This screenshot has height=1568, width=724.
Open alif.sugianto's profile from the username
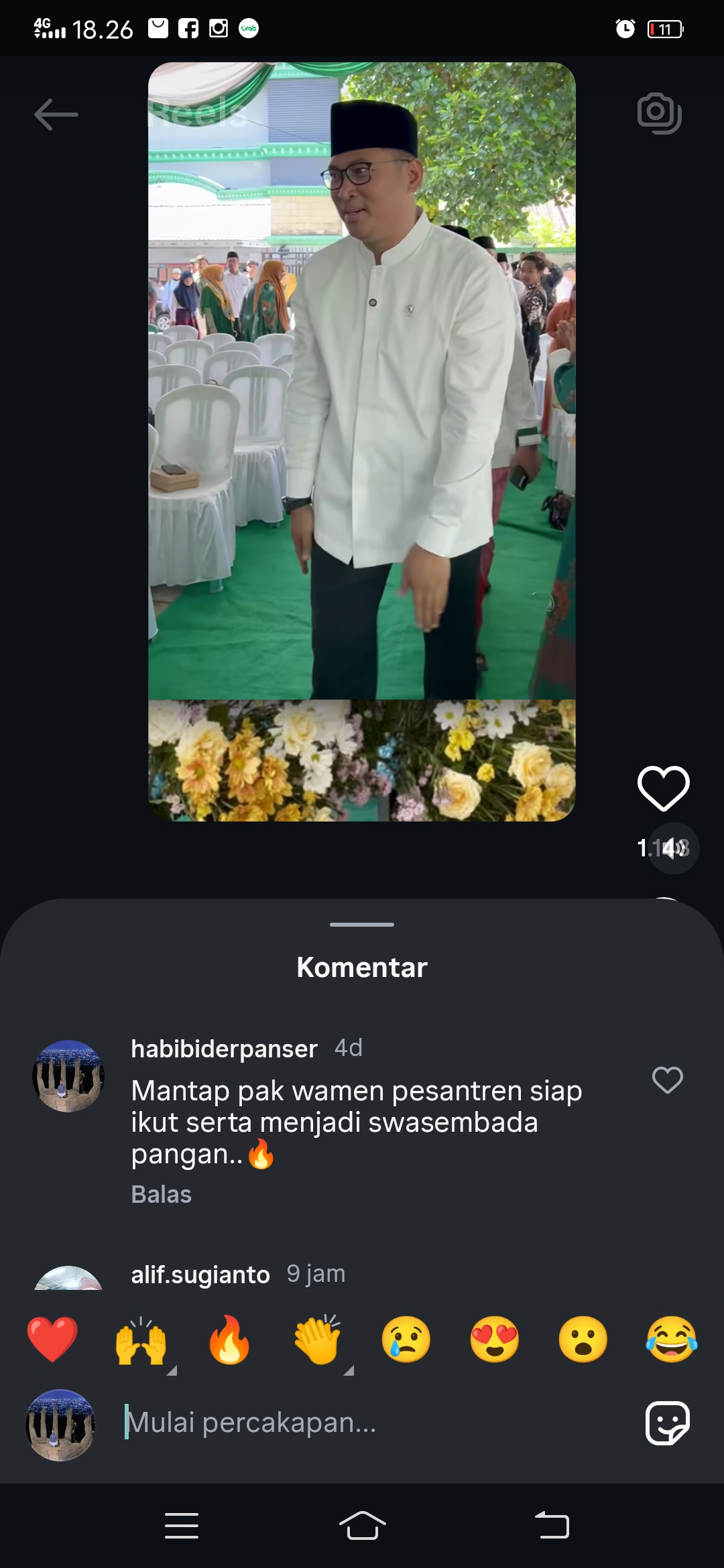[x=200, y=1275]
